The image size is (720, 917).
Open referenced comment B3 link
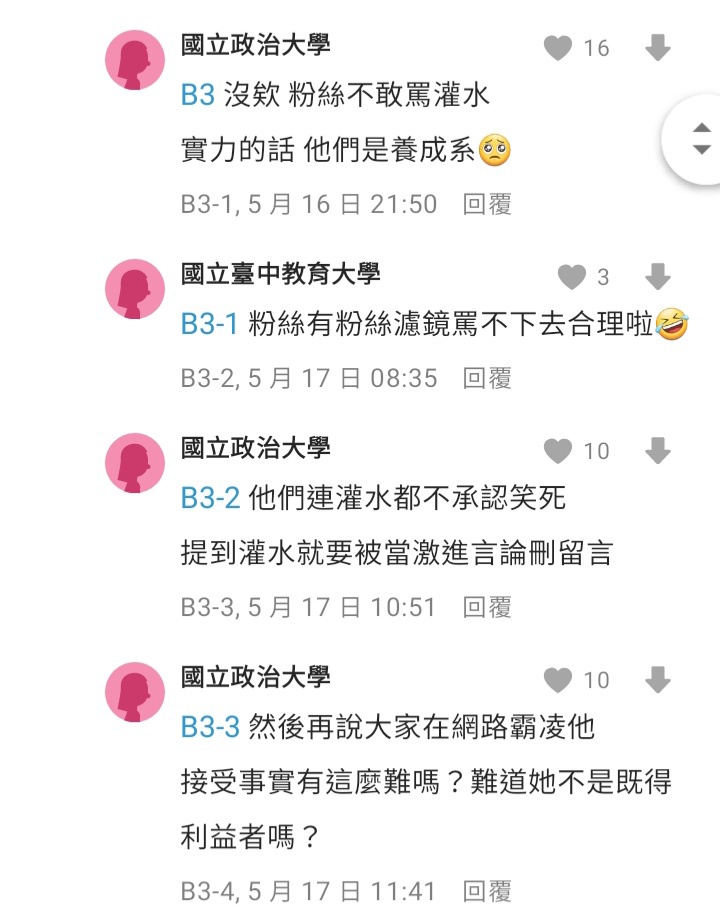(x=198, y=95)
